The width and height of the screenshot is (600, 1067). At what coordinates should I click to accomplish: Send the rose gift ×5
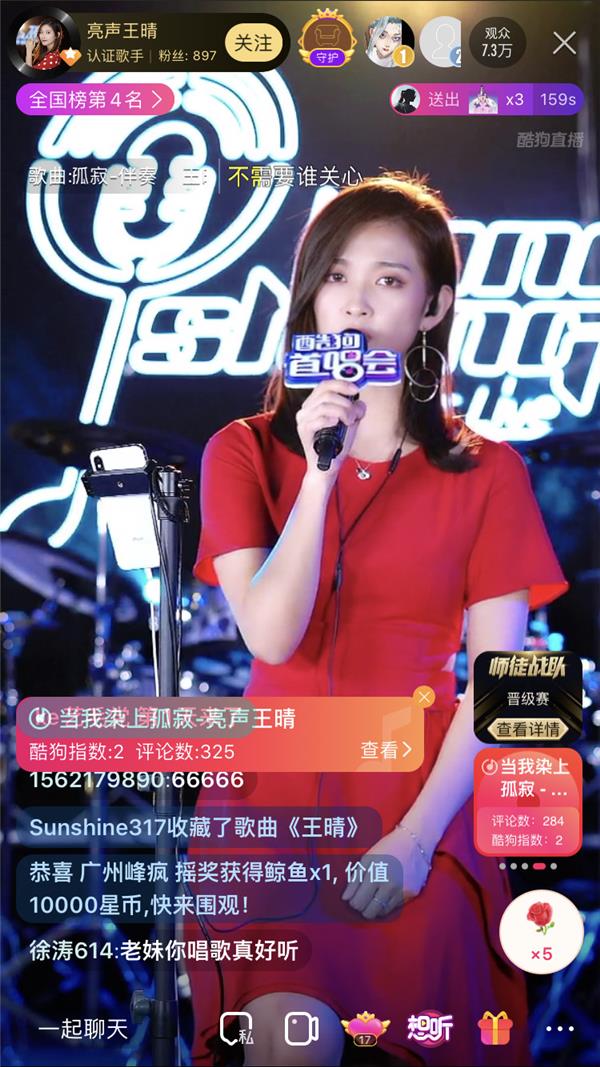point(541,927)
